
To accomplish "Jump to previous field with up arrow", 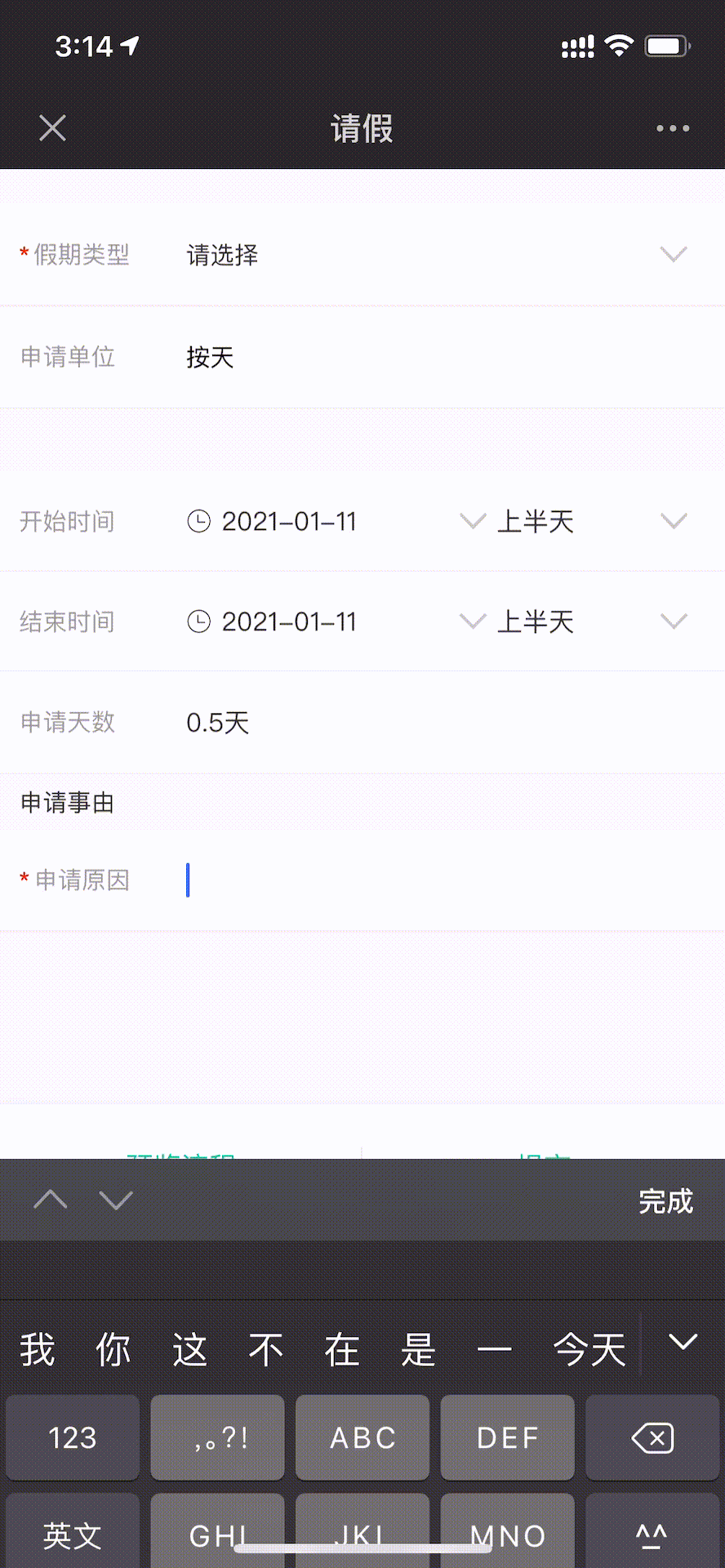I will [51, 1200].
